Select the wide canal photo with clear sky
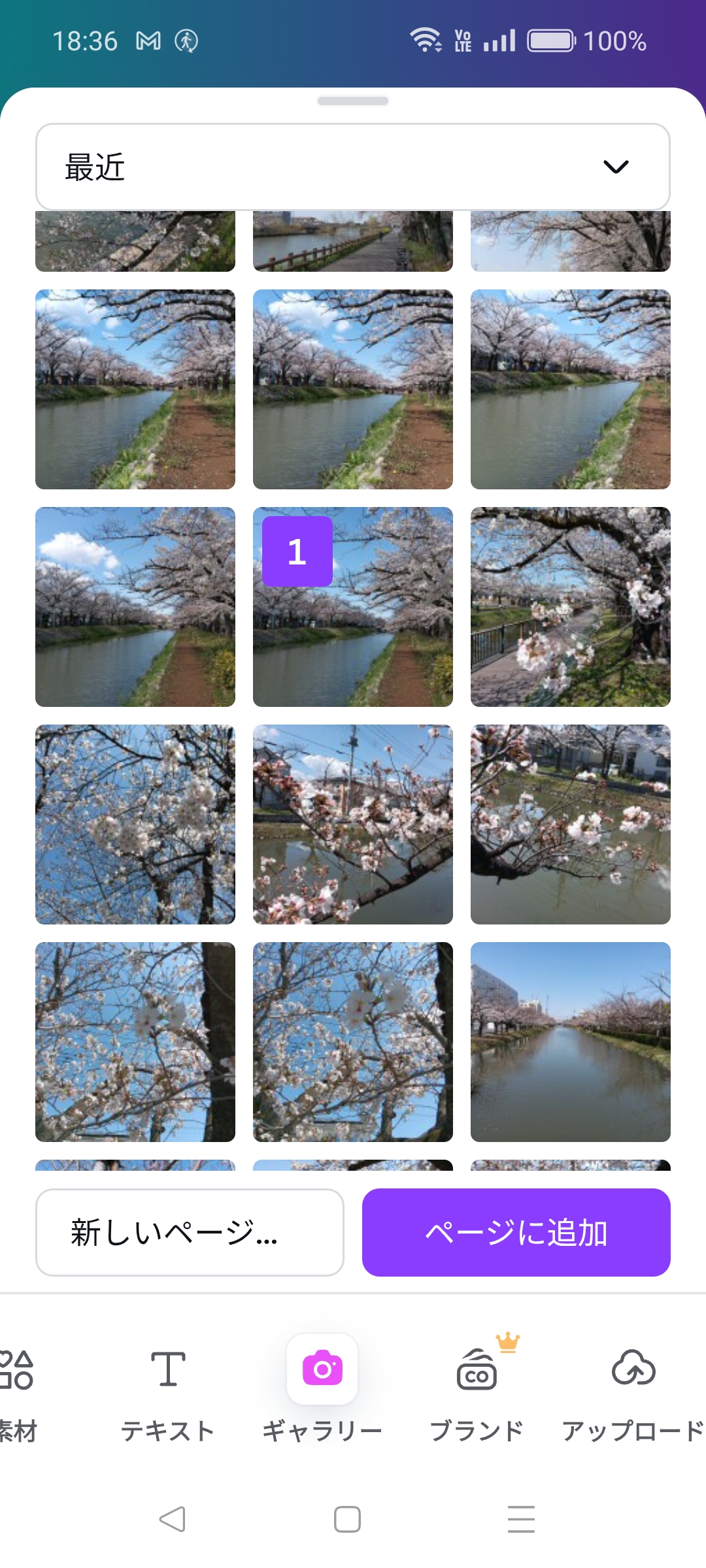This screenshot has height=1568, width=706. point(571,1042)
